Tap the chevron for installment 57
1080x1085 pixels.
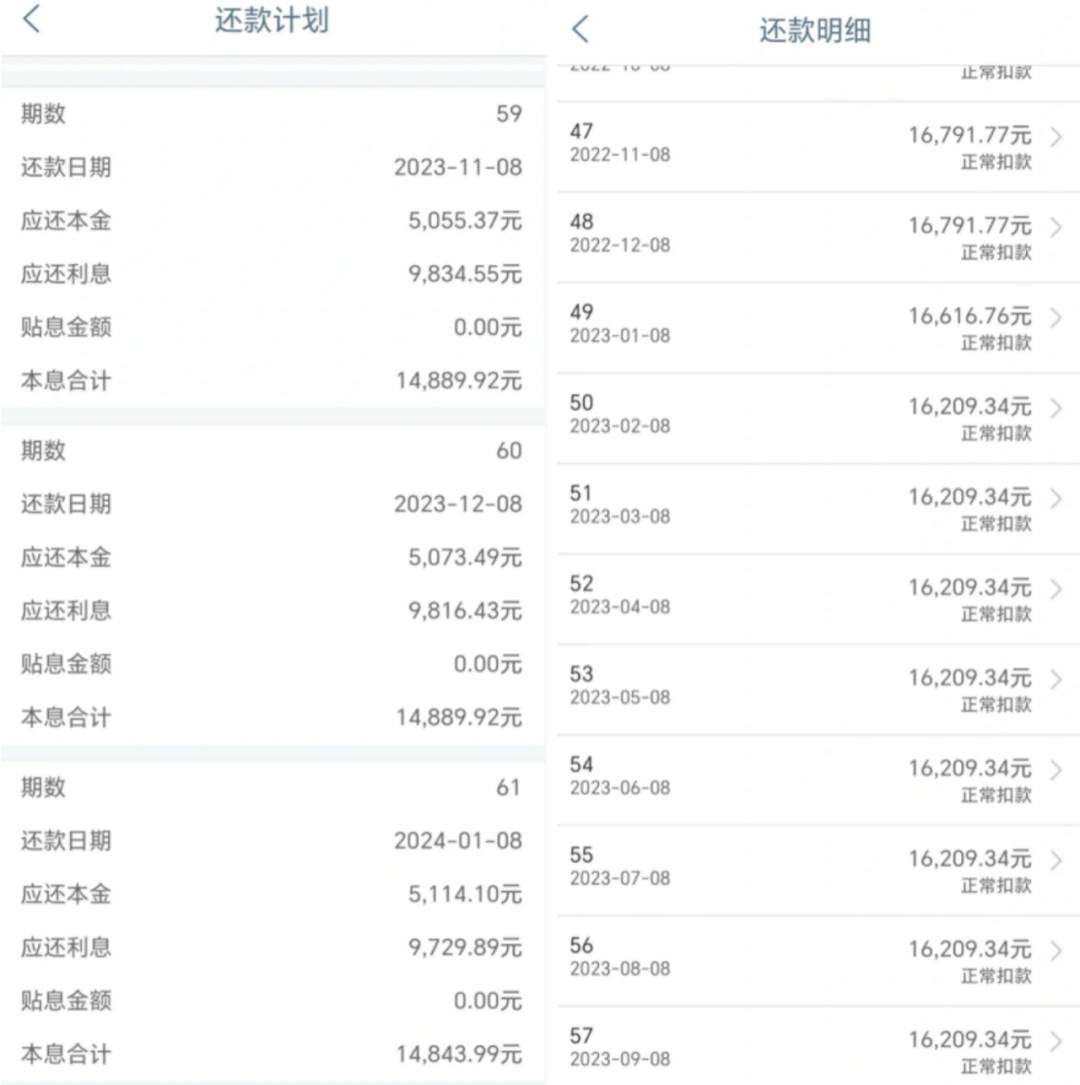[1058, 1043]
